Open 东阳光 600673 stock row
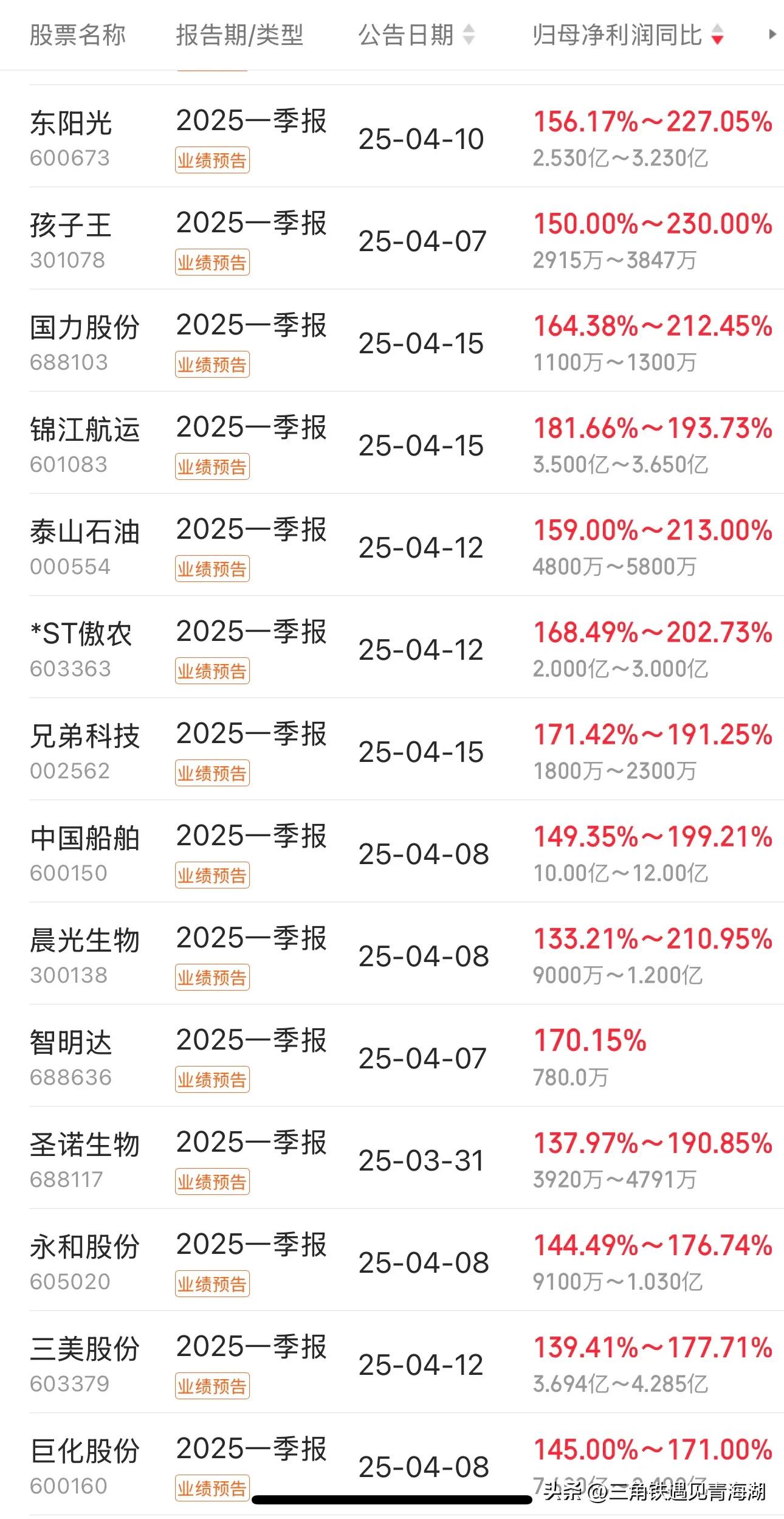The image size is (784, 1519). 406,136
